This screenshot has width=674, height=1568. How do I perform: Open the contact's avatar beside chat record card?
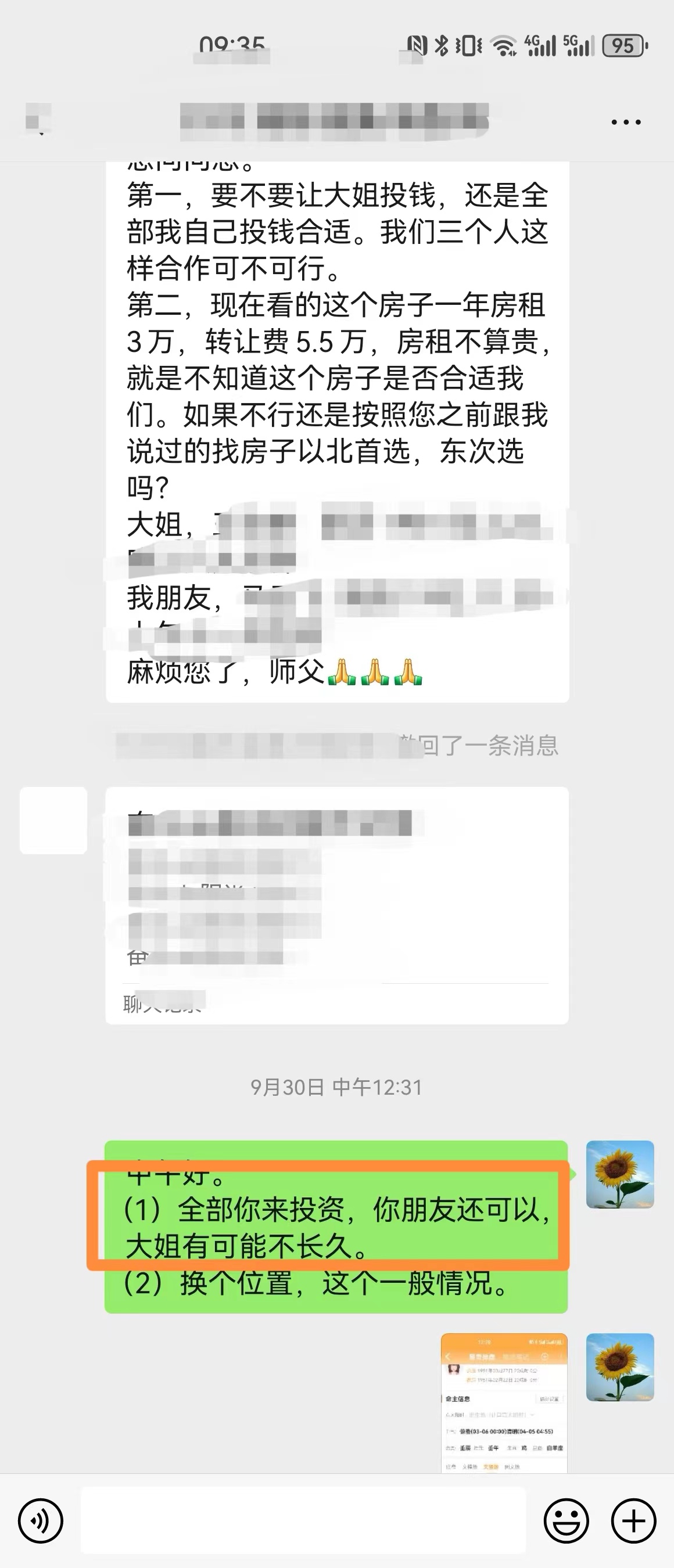53,821
